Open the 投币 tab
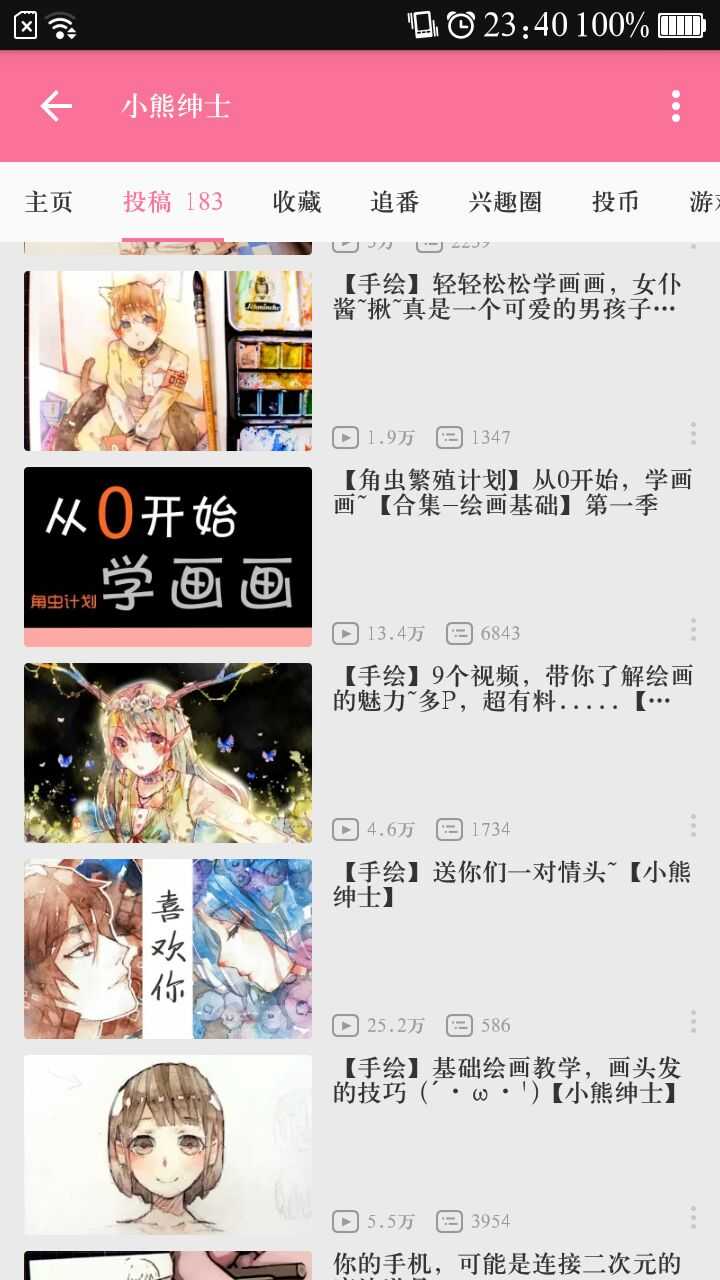Viewport: 720px width, 1280px height. (x=614, y=202)
